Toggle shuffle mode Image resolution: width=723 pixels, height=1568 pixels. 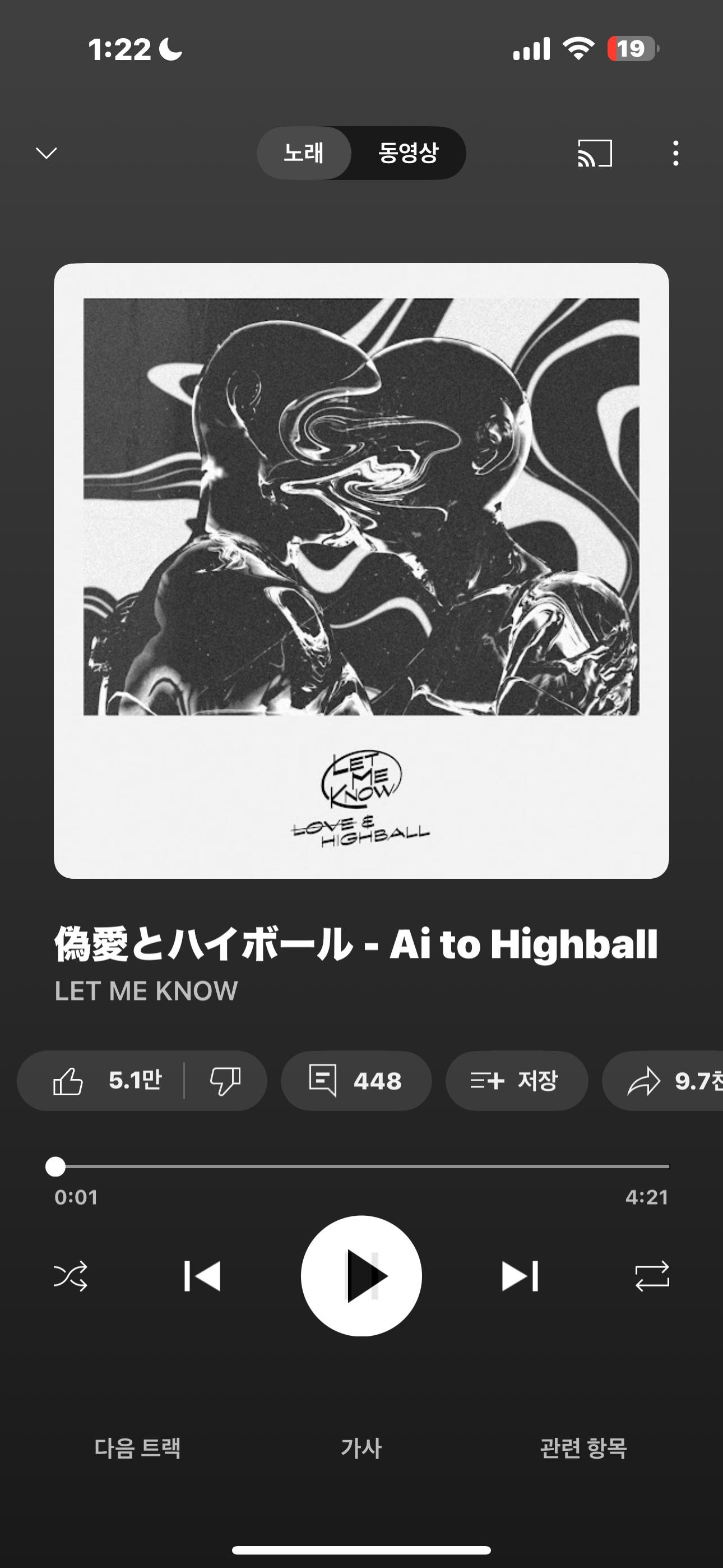[x=71, y=1276]
